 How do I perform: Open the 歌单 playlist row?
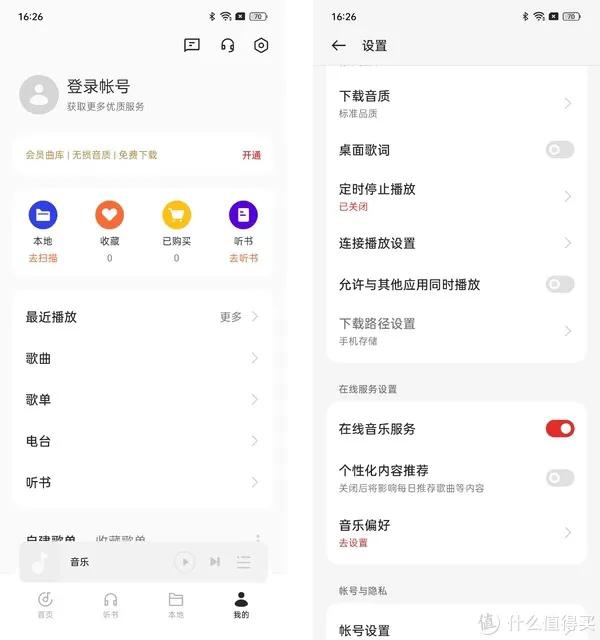[x=142, y=399]
